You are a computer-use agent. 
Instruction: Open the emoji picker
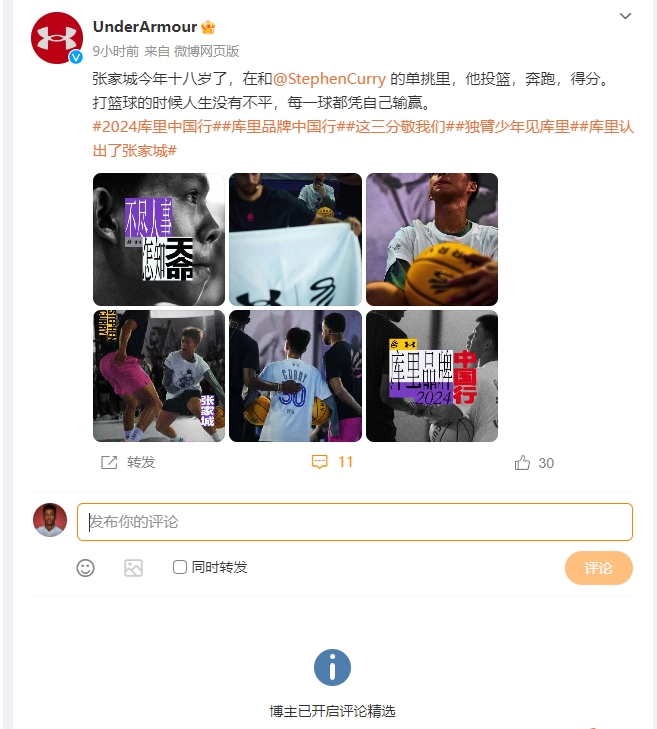point(86,567)
